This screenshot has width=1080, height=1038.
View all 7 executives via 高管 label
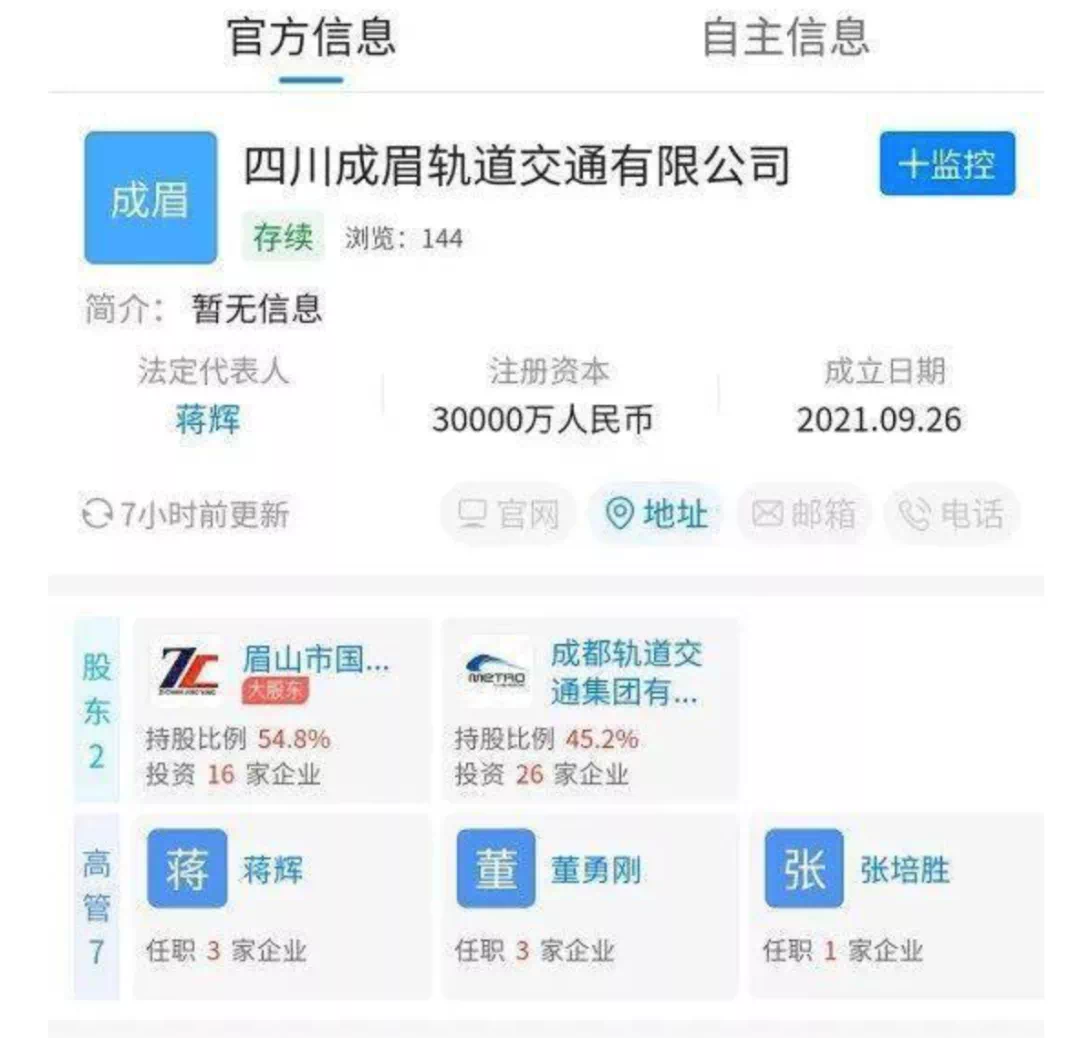point(97,906)
